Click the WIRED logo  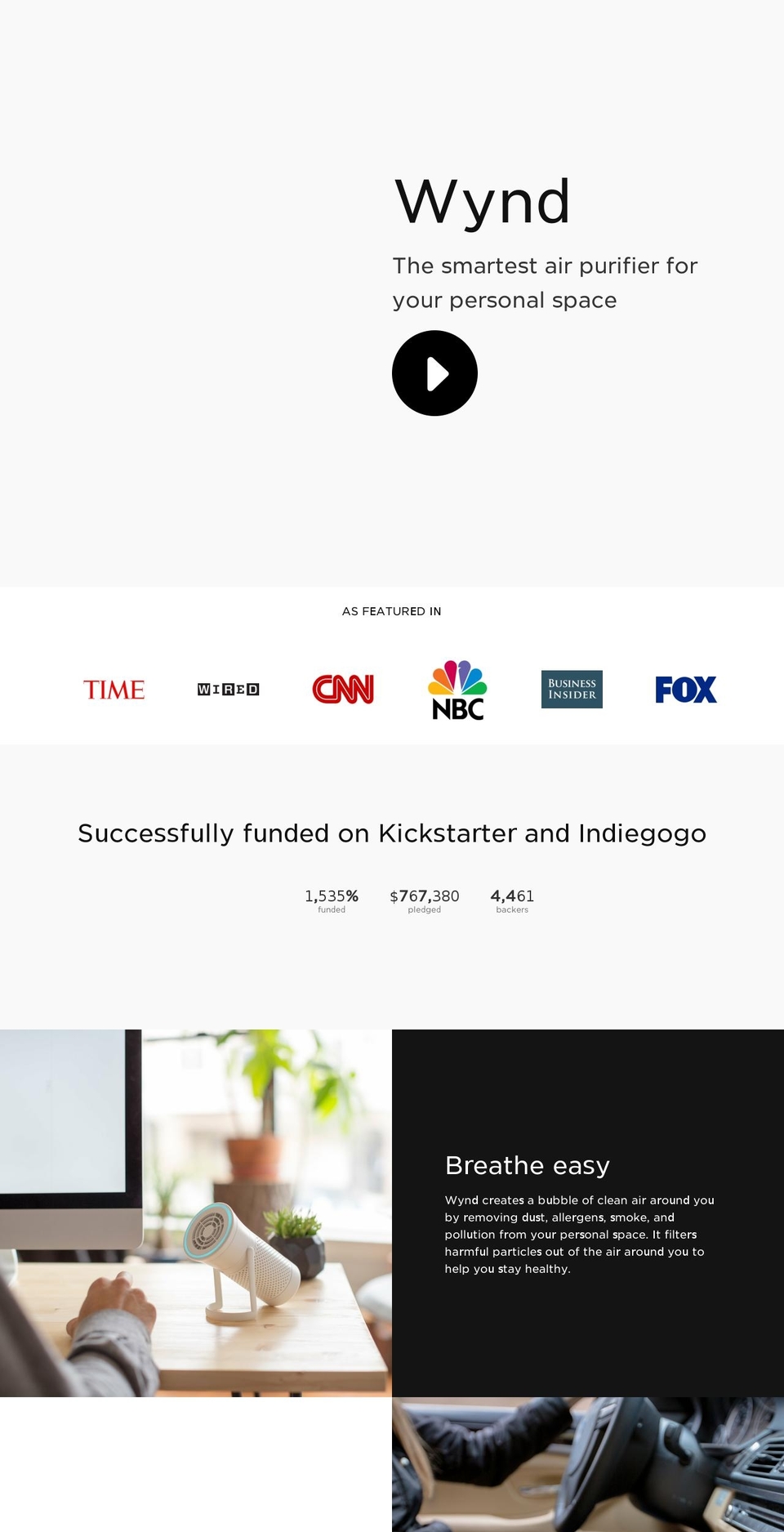pyautogui.click(x=228, y=689)
